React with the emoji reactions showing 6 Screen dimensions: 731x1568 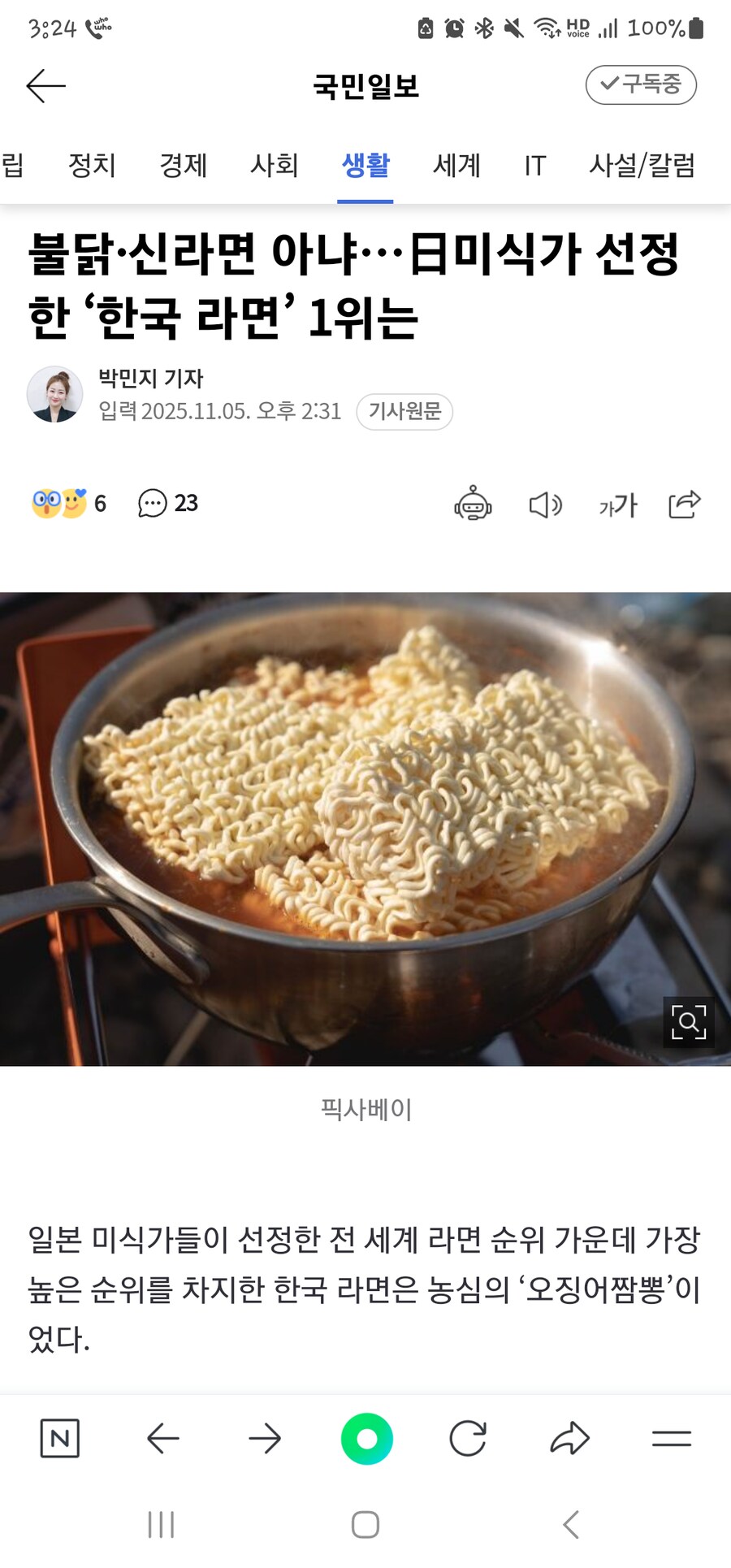click(69, 503)
